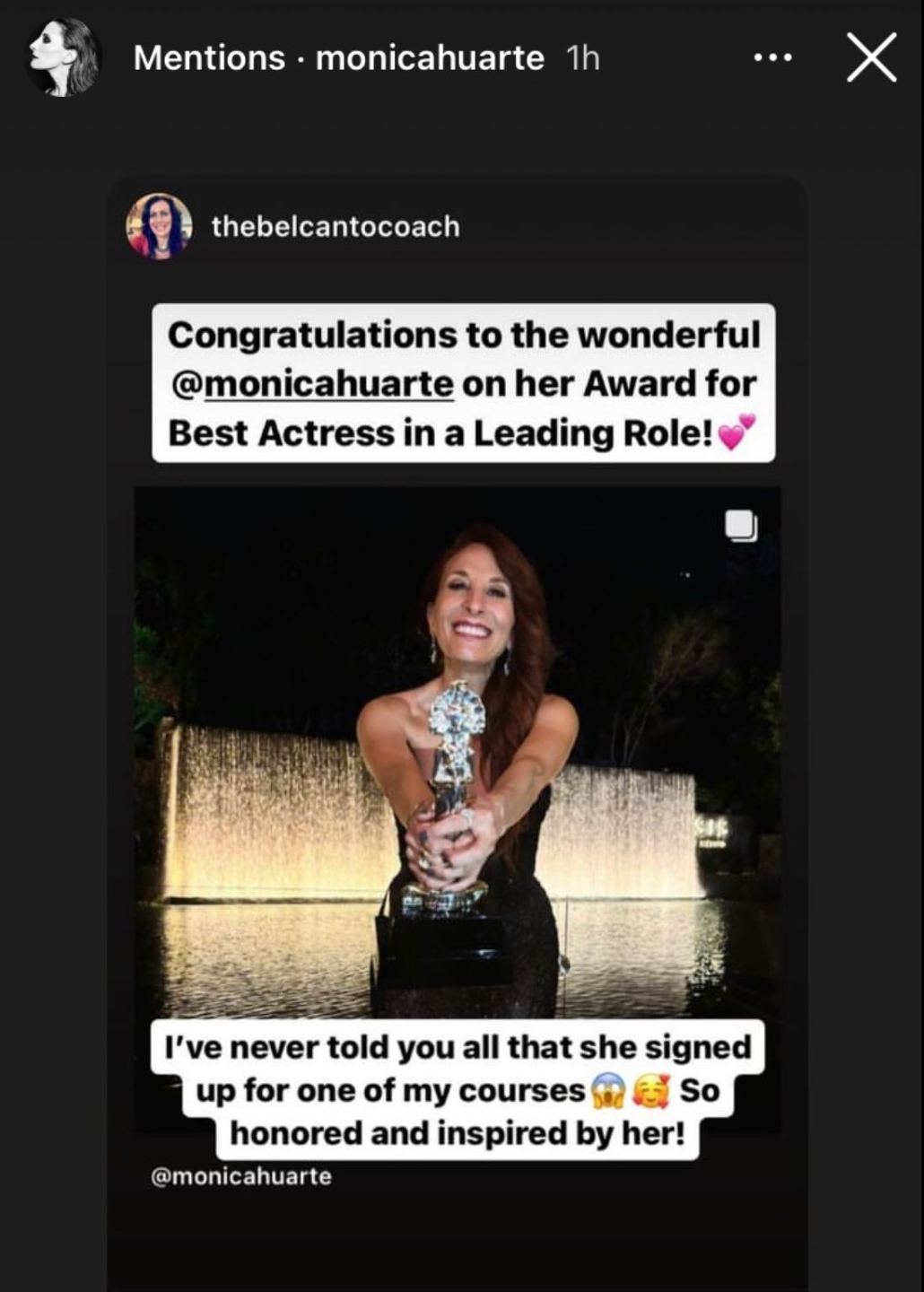Viewport: 924px width, 1292px height.
Task: Tap the @monicahuarte mention sticker
Action: 241,1176
